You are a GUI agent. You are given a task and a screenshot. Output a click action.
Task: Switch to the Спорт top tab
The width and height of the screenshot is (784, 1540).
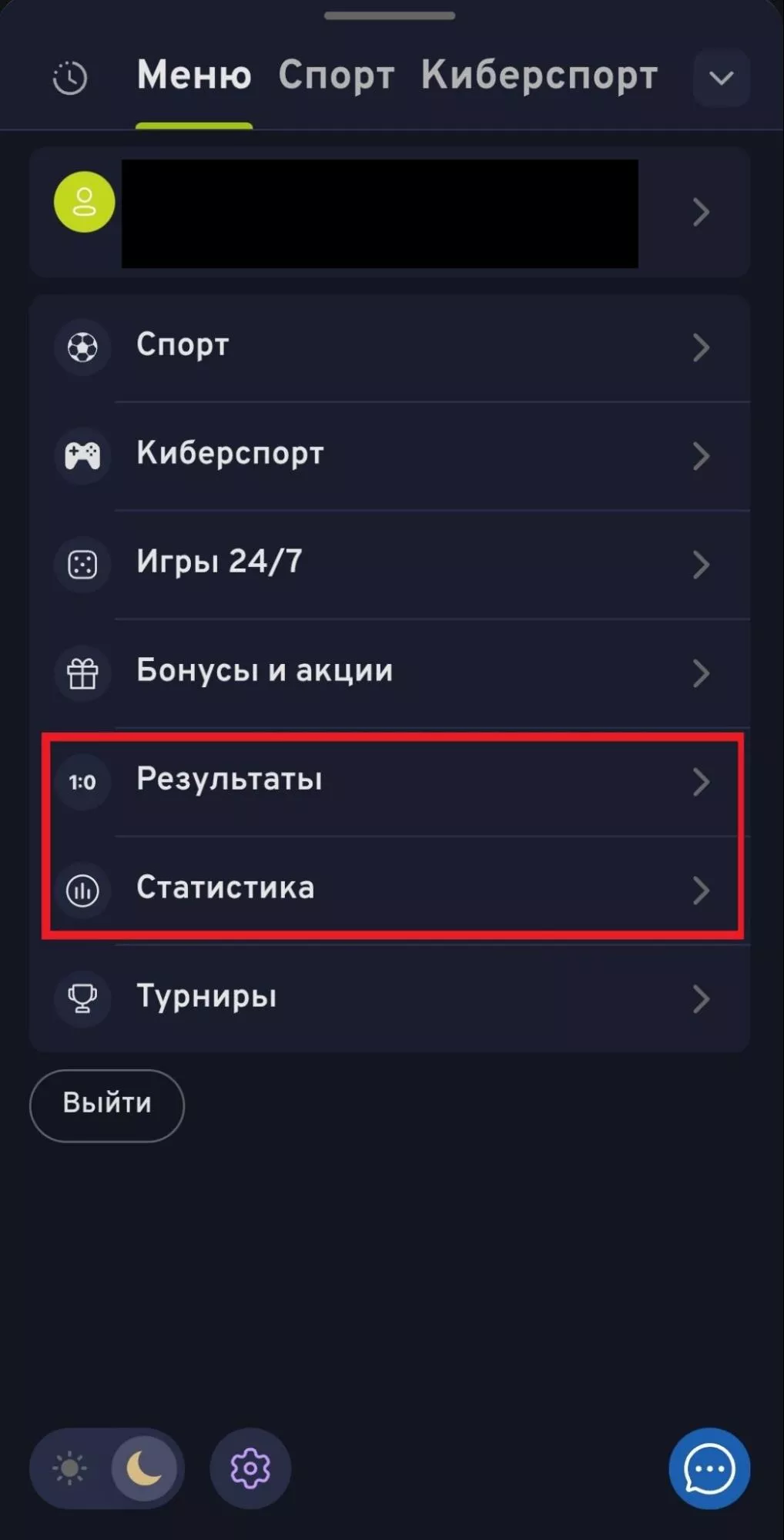tap(336, 75)
